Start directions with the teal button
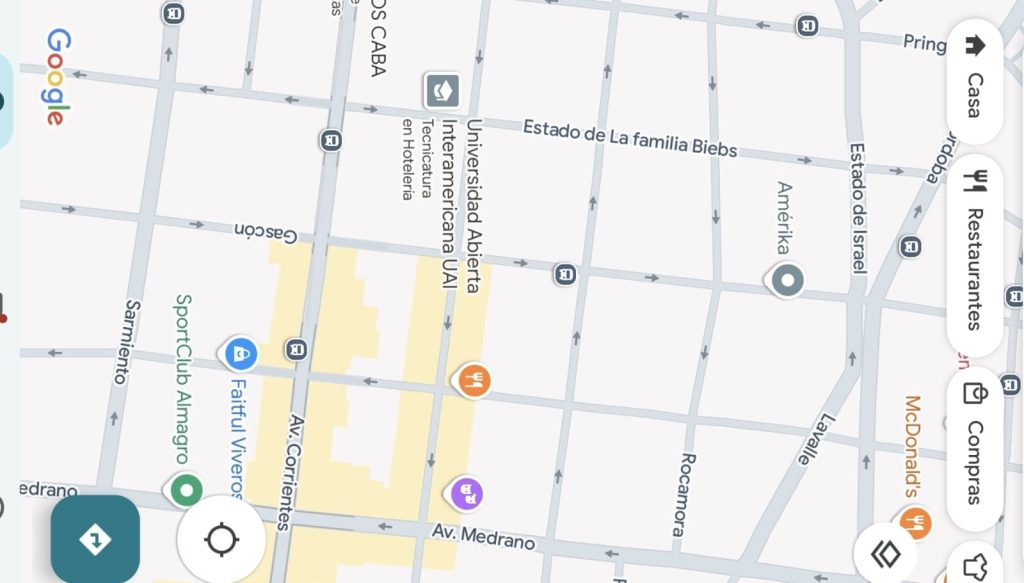The height and width of the screenshot is (583, 1024). pyautogui.click(x=95, y=540)
